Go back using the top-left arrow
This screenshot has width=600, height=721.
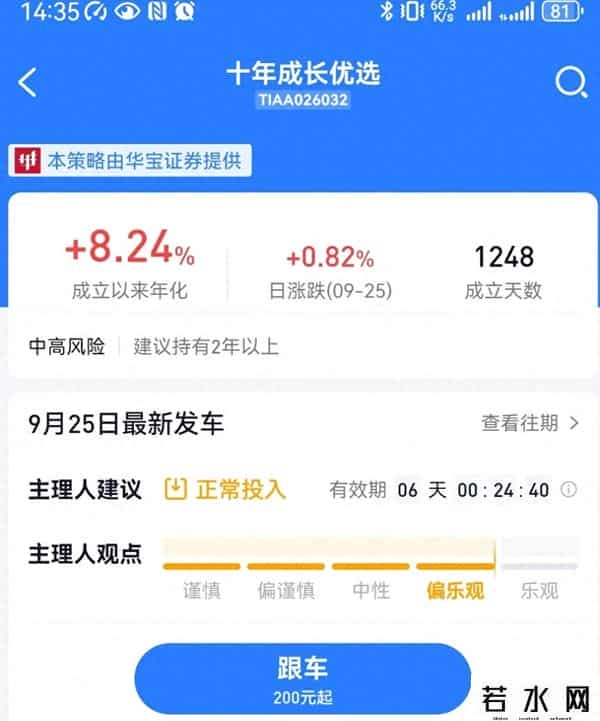click(28, 83)
